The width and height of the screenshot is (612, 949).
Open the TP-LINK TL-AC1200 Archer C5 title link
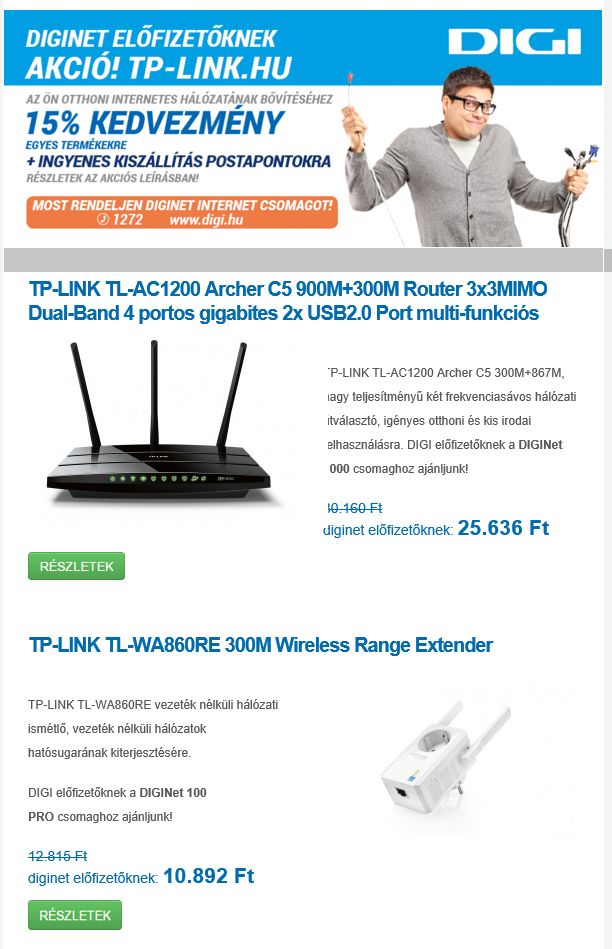pyautogui.click(x=288, y=301)
